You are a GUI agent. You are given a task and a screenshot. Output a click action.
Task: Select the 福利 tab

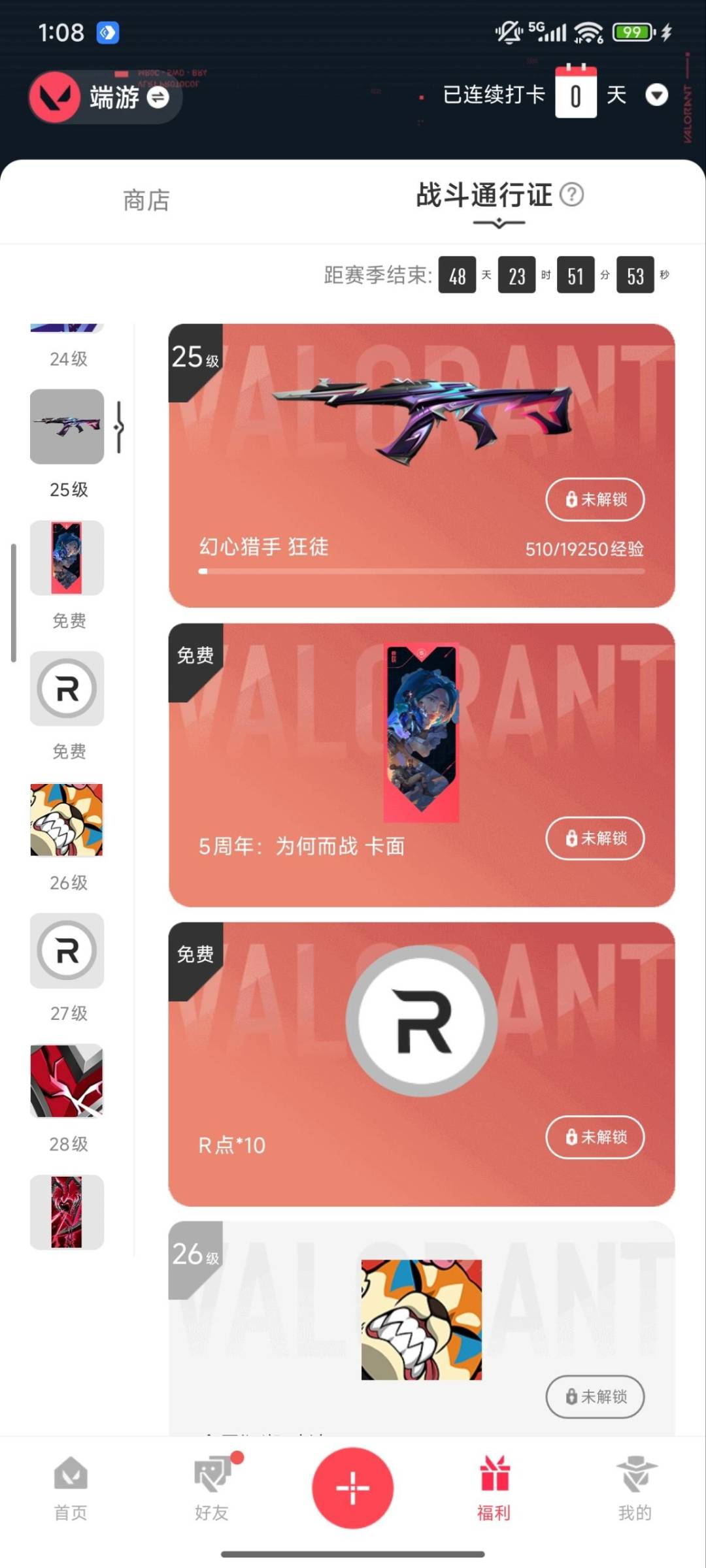(494, 1488)
